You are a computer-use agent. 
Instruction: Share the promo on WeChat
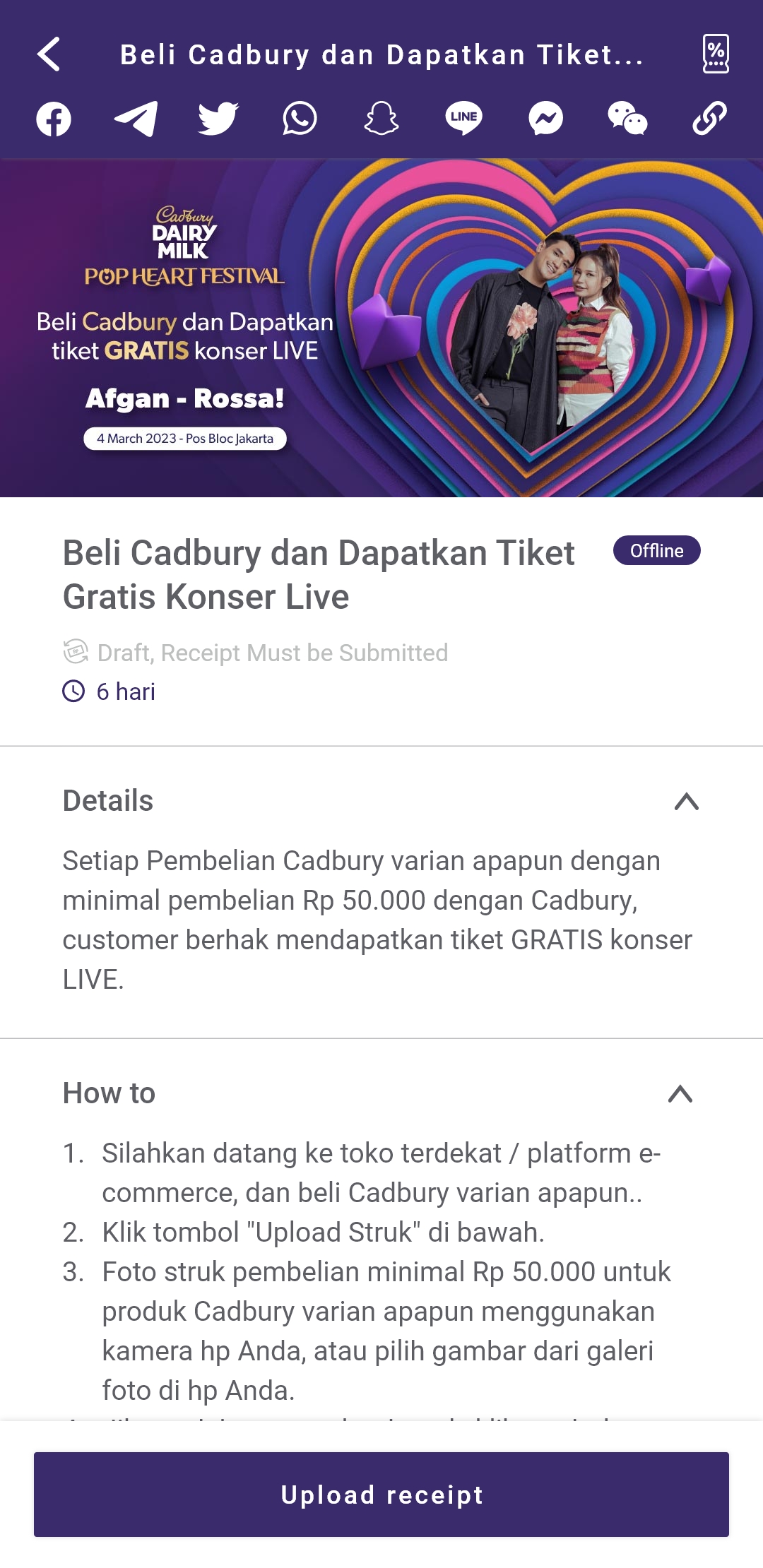point(627,119)
